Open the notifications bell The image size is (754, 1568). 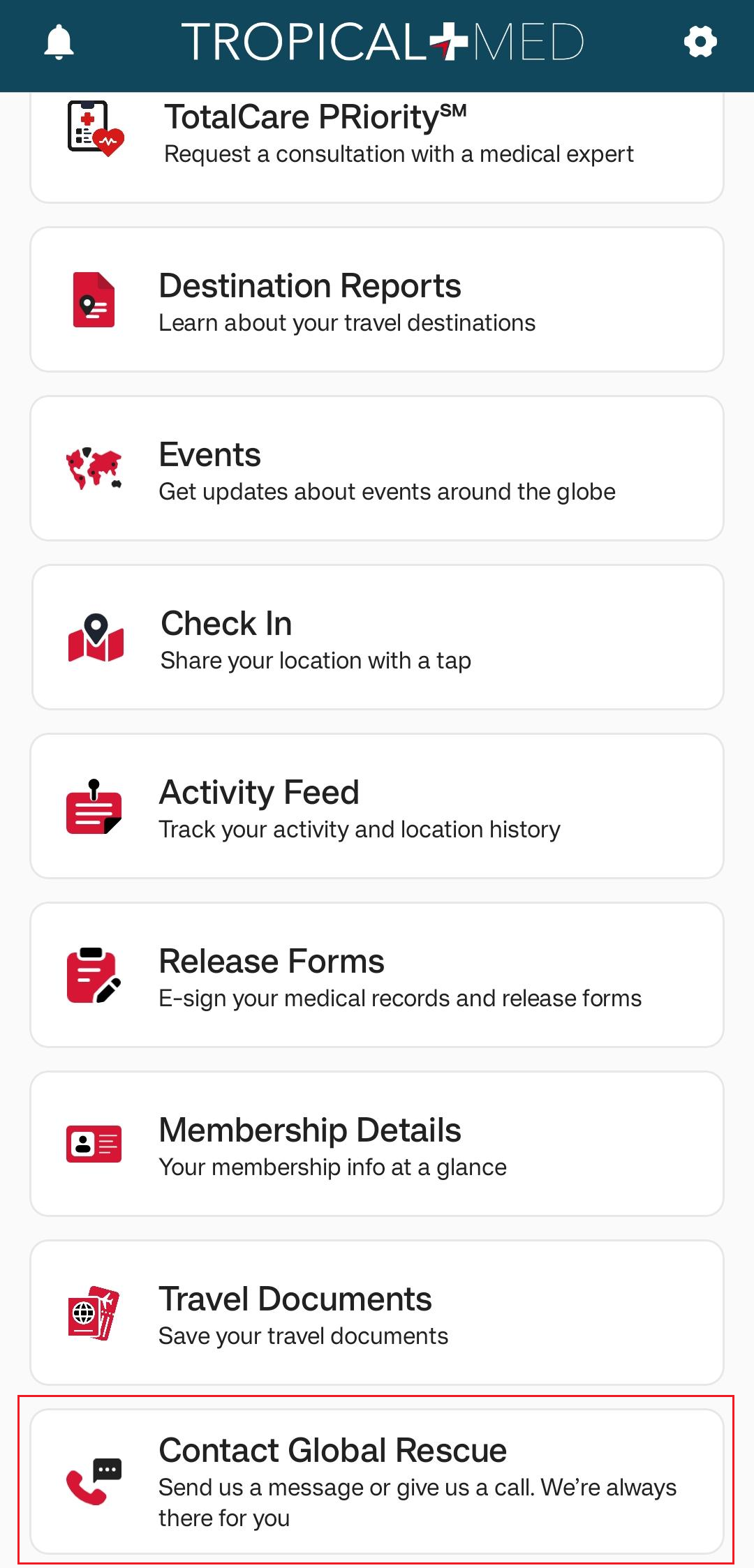[x=59, y=42]
